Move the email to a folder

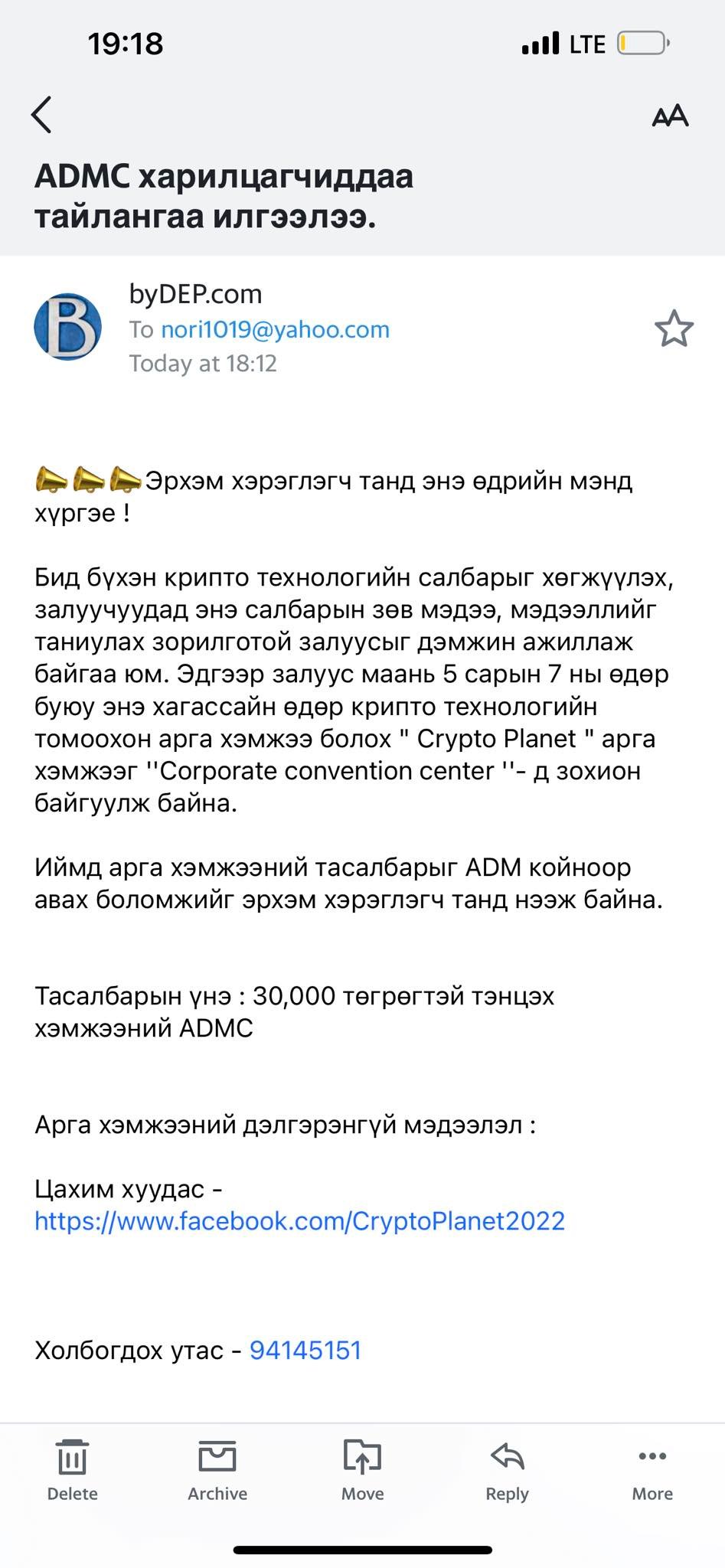[x=362, y=1471]
